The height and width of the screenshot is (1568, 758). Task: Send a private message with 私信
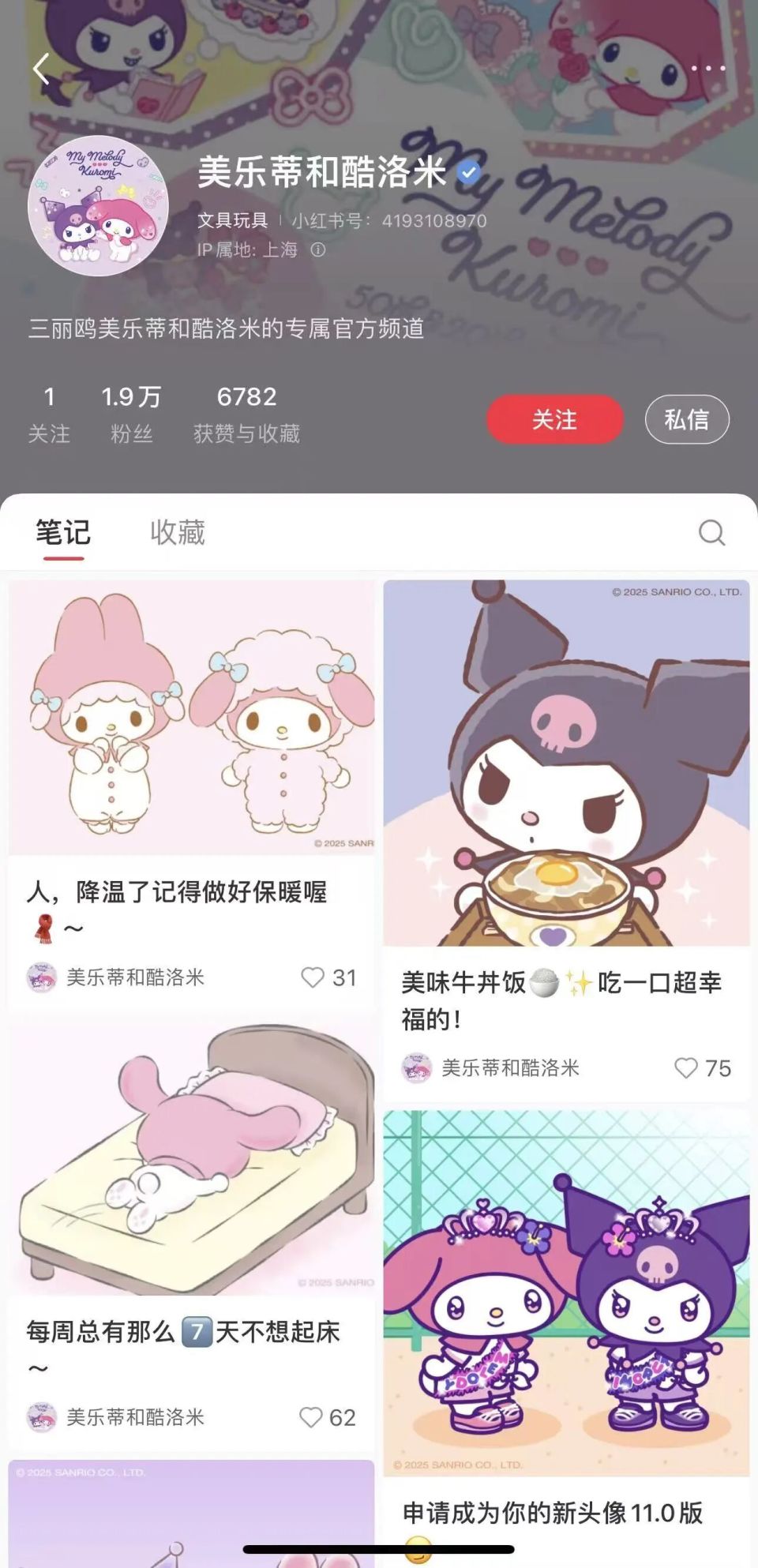click(687, 419)
